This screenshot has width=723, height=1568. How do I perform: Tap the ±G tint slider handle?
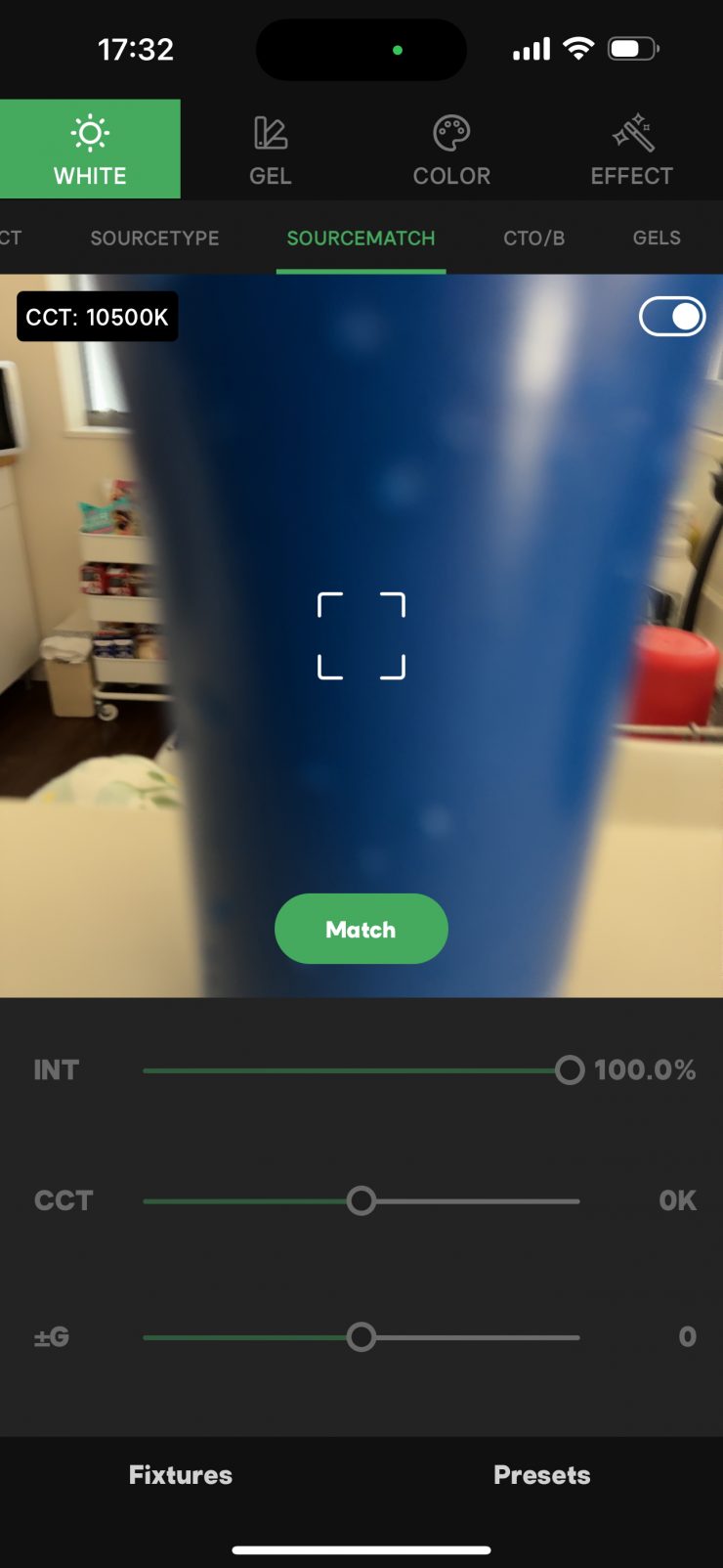point(361,1337)
